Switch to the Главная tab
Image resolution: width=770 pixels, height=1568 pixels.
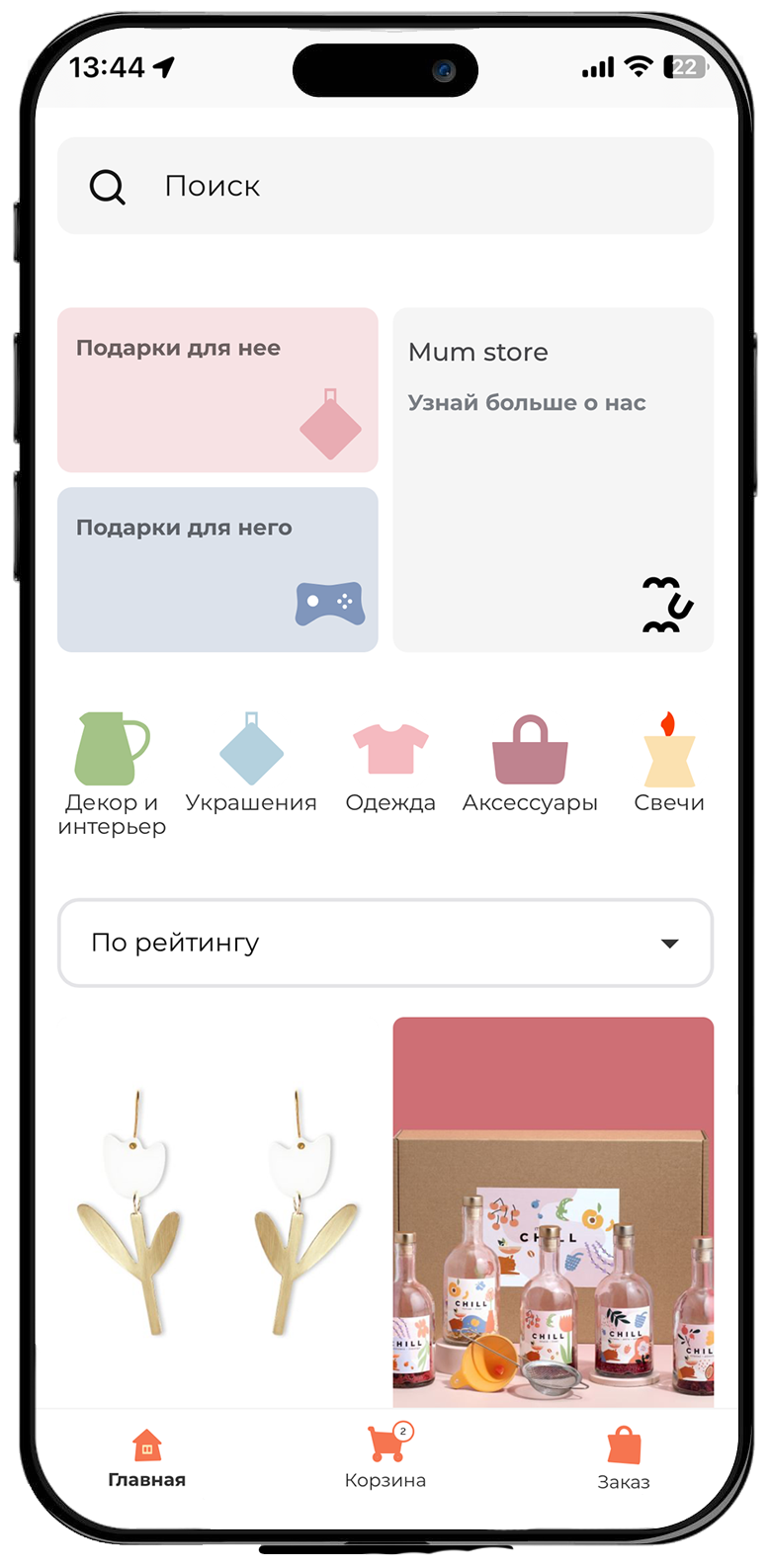[147, 1458]
